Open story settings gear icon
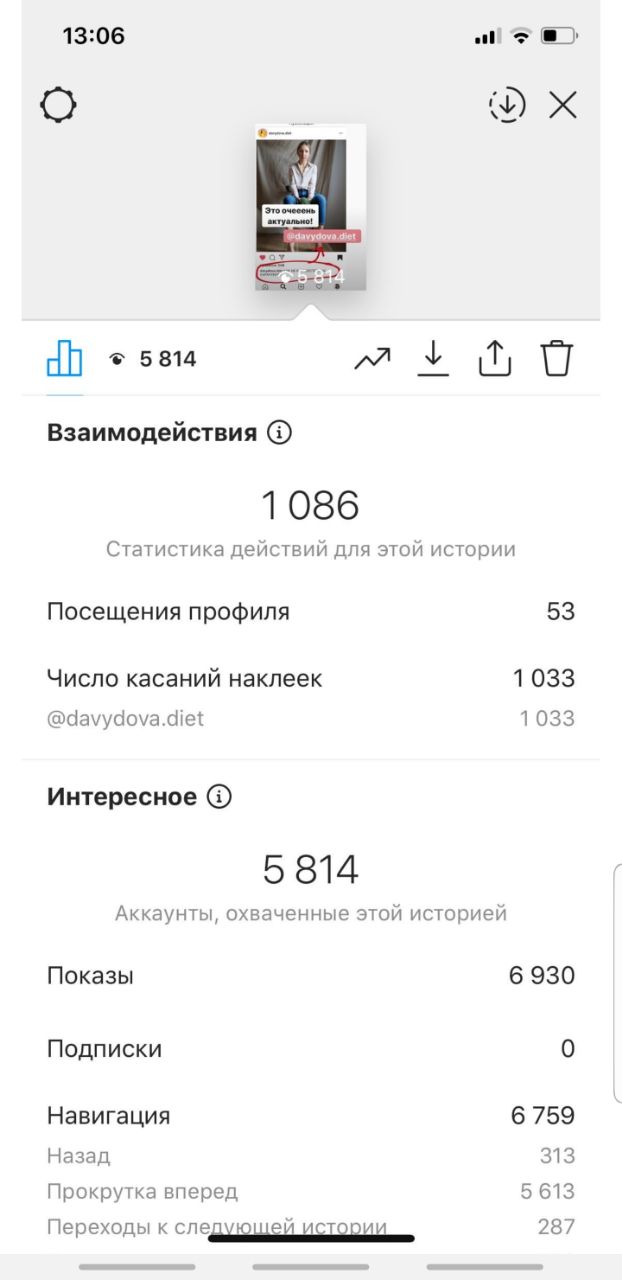This screenshot has height=1280, width=622. point(59,105)
